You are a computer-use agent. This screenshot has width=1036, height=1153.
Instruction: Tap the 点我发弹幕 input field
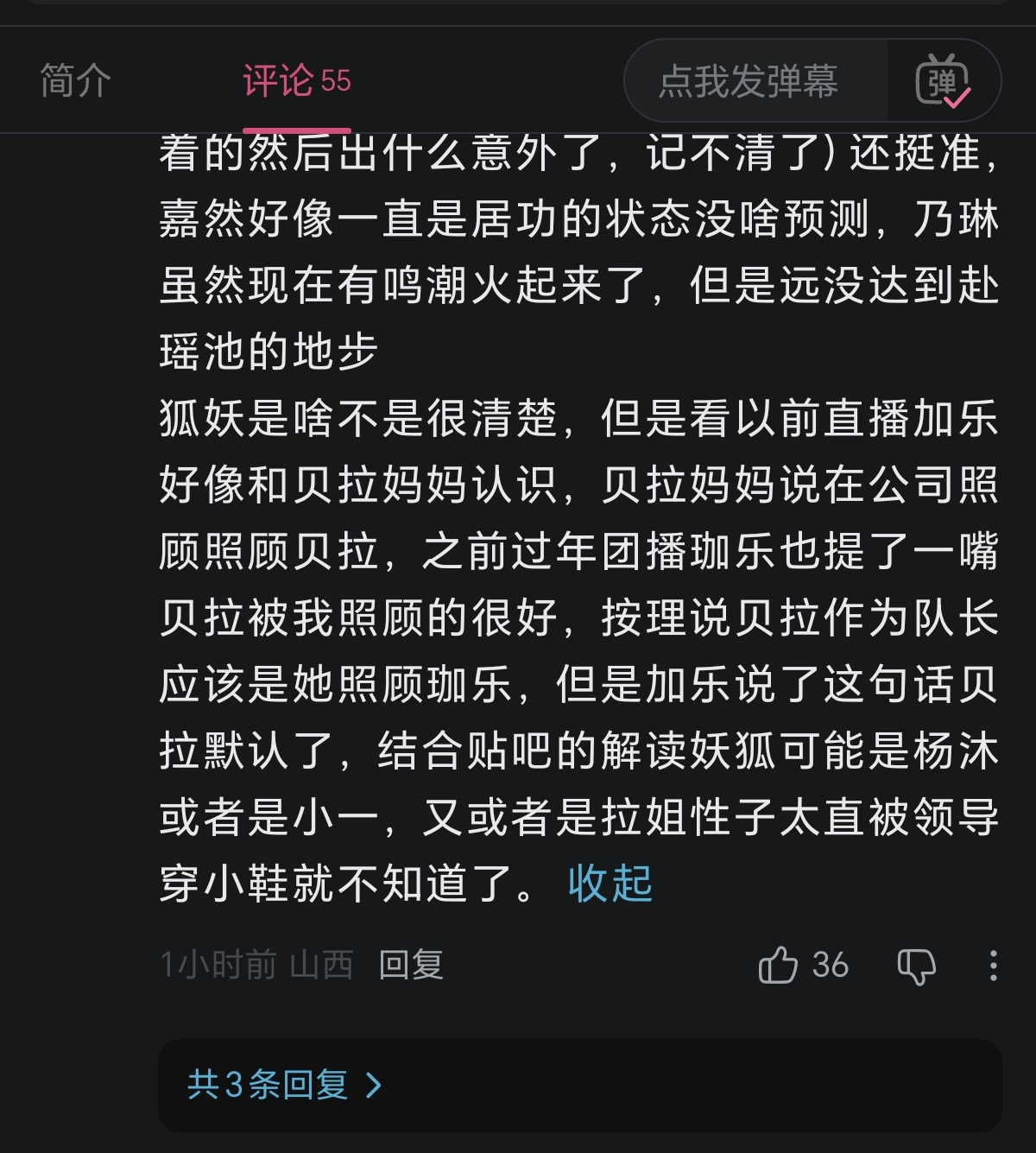click(749, 81)
